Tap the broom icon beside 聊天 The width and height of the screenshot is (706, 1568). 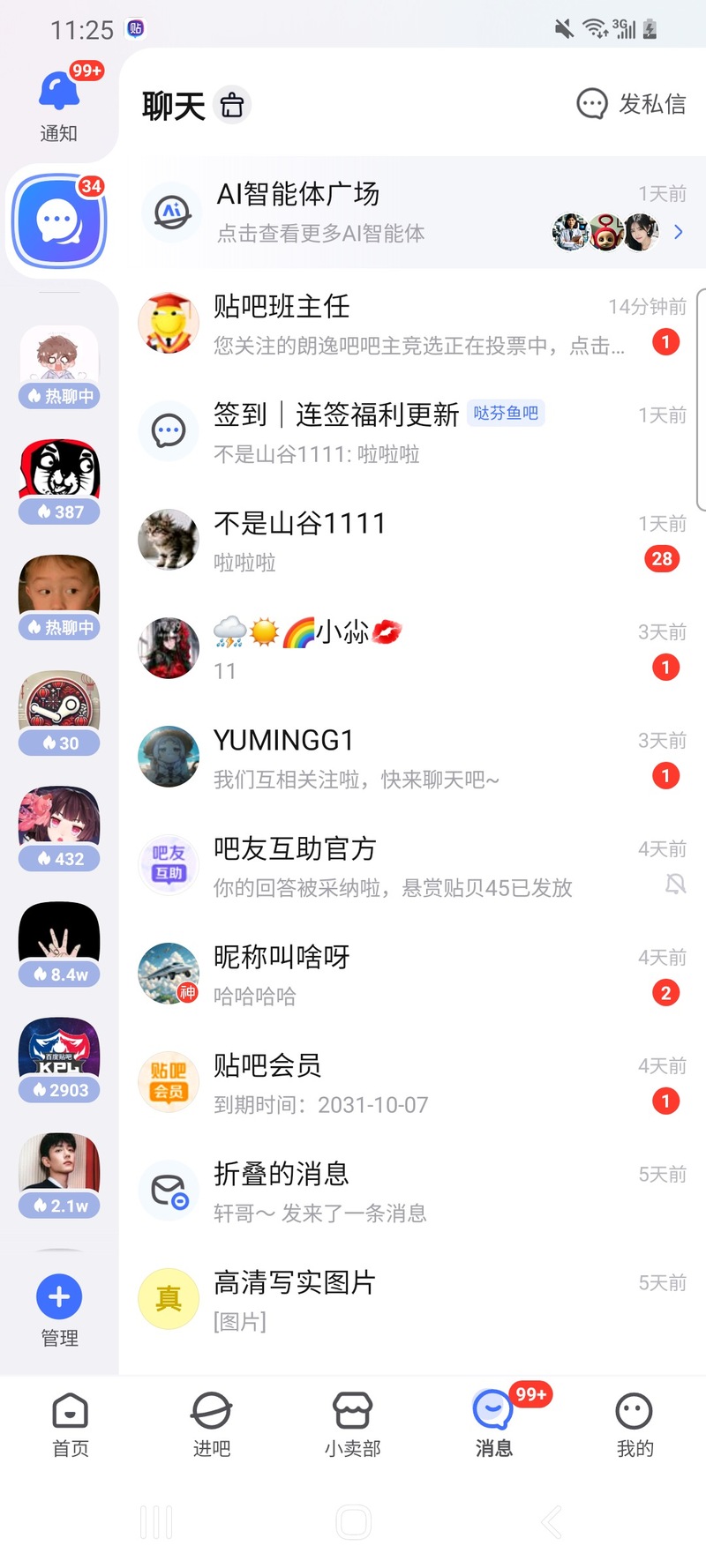point(232,106)
